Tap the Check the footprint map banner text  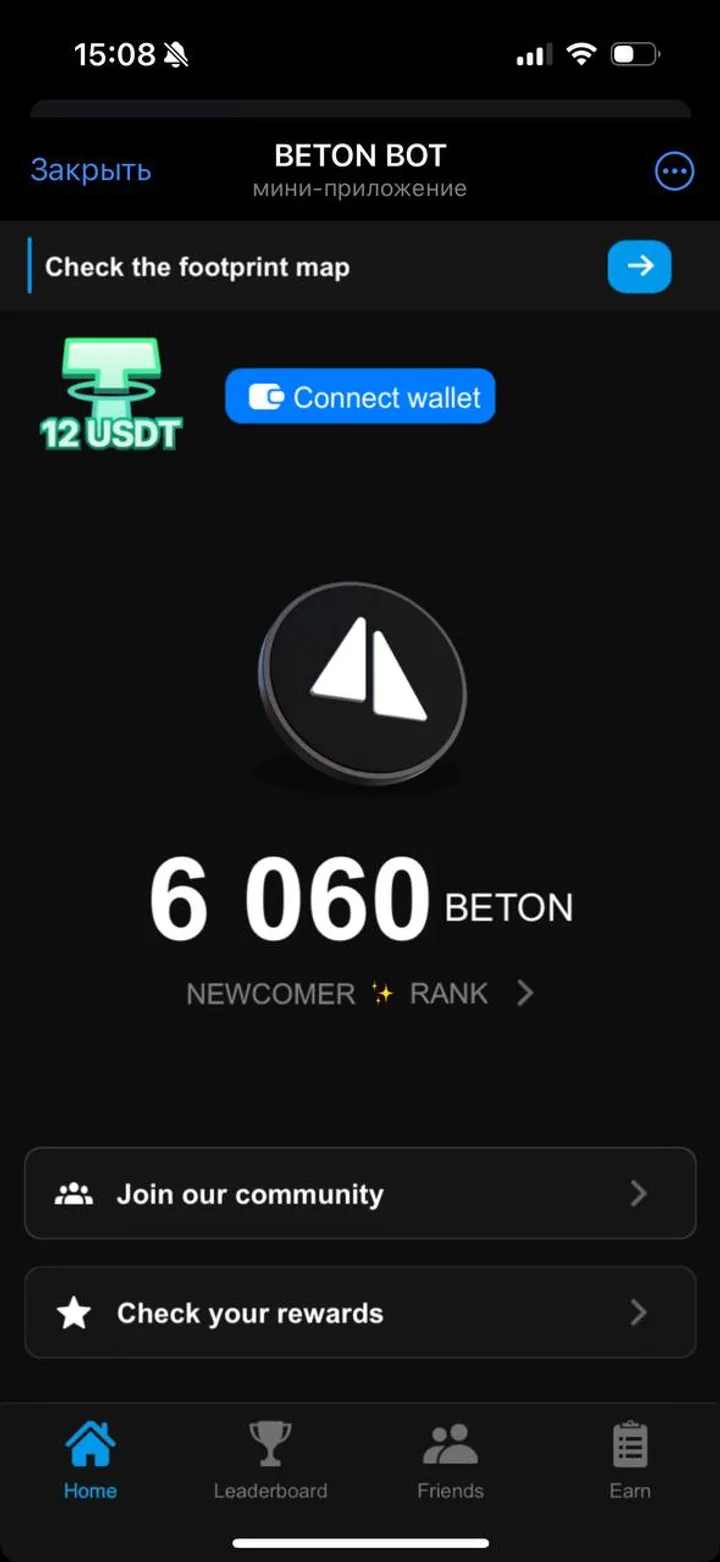click(x=196, y=267)
